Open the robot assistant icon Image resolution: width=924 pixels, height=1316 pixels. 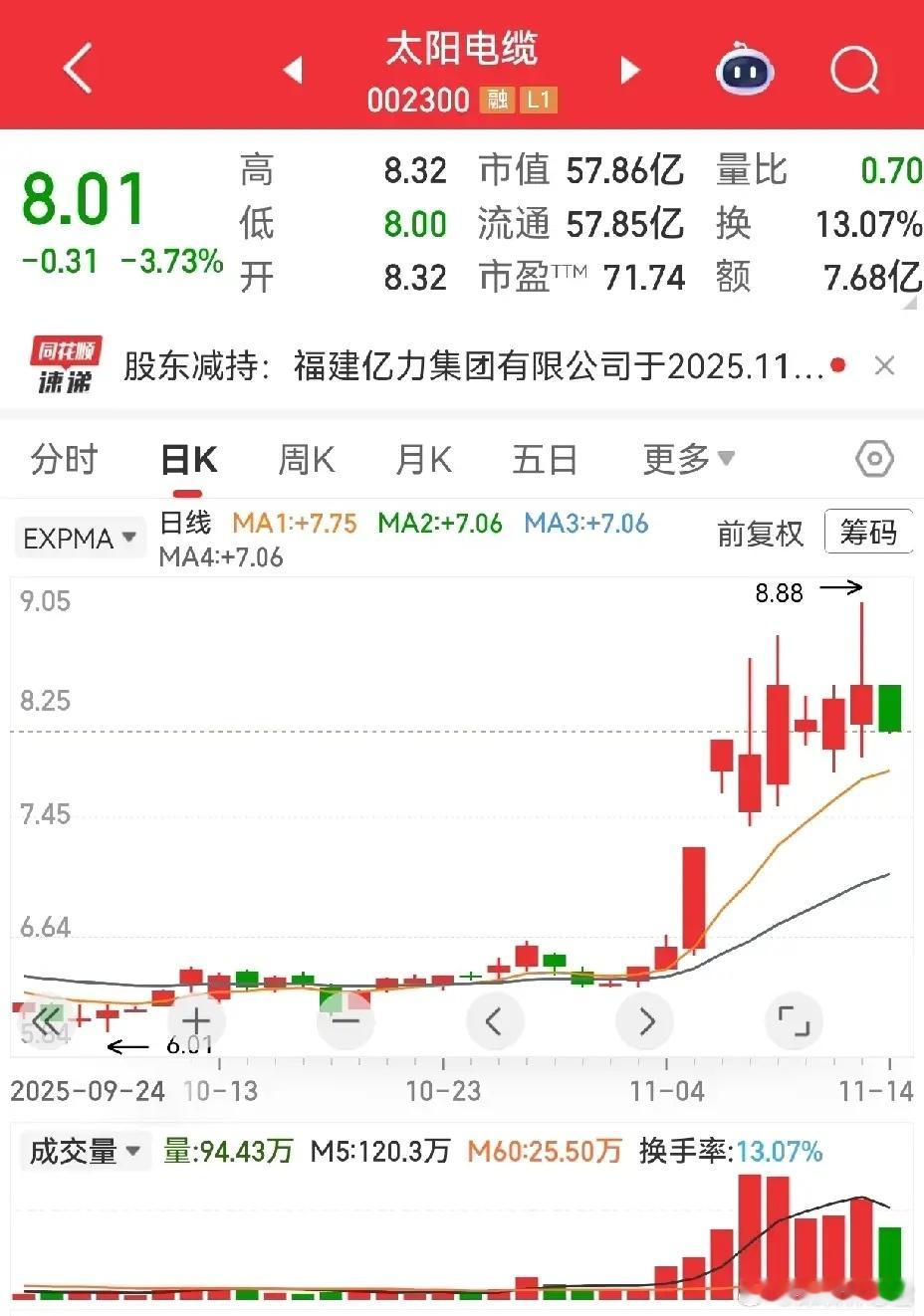click(744, 69)
